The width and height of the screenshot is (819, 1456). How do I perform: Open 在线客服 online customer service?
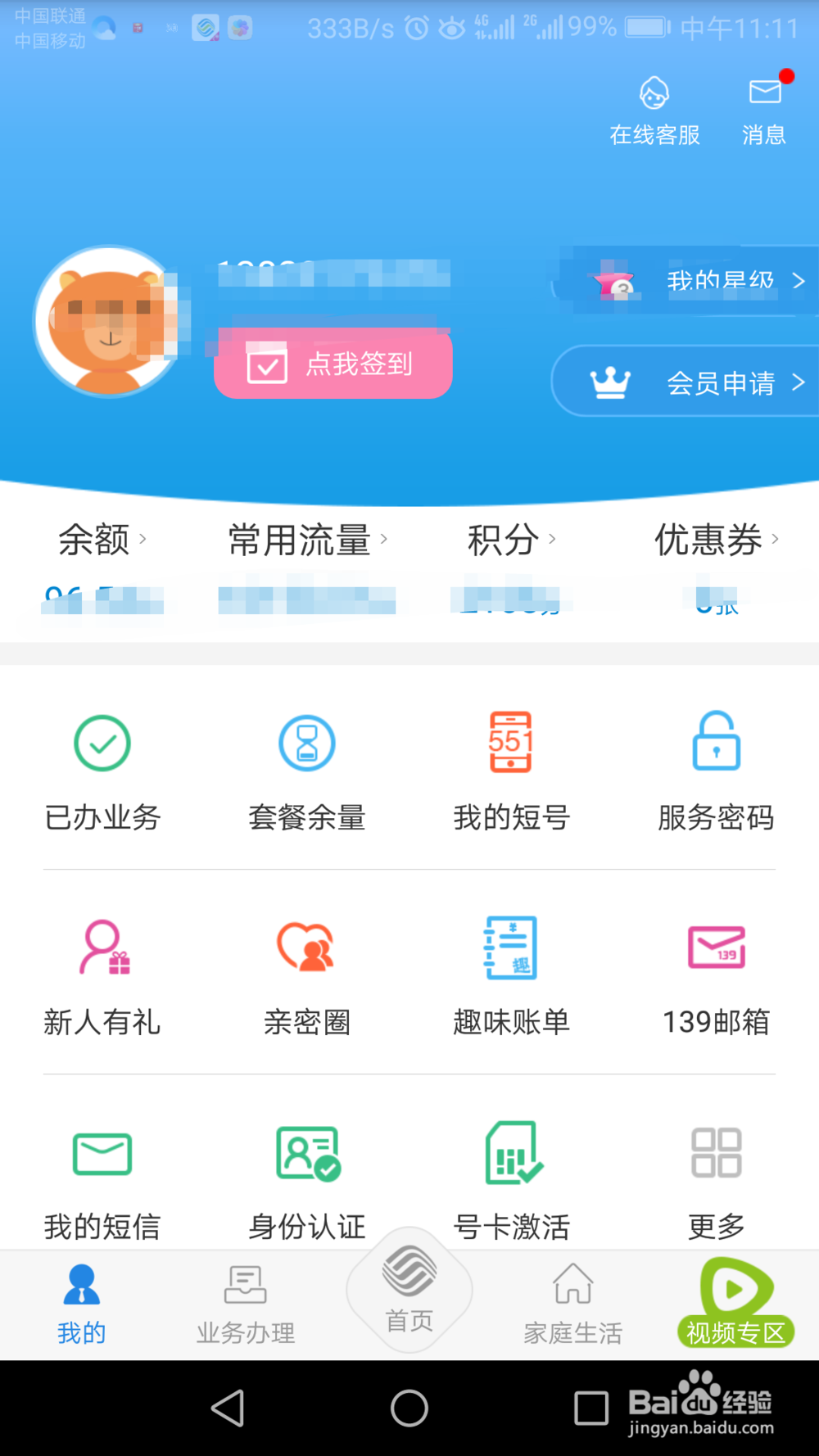tap(654, 111)
